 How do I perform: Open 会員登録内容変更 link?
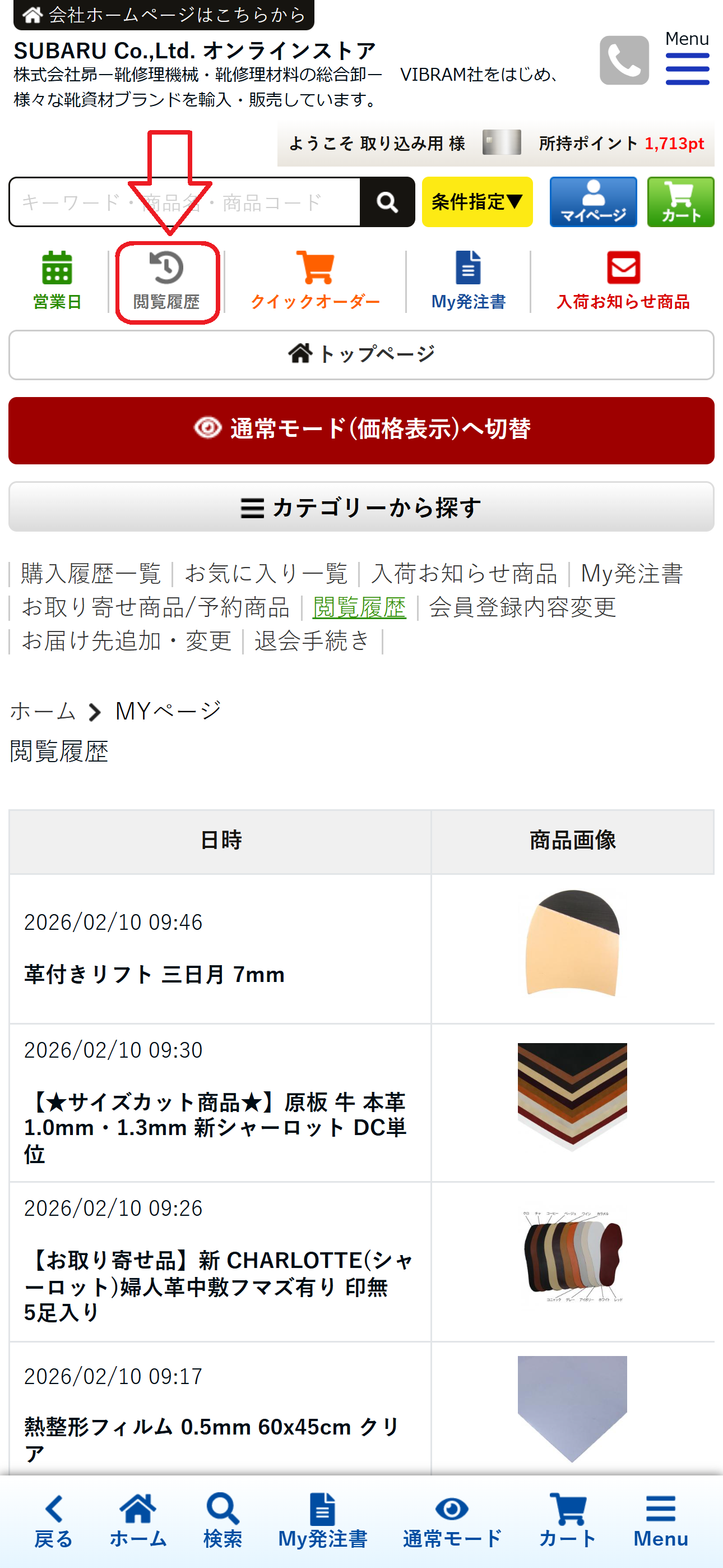click(522, 607)
